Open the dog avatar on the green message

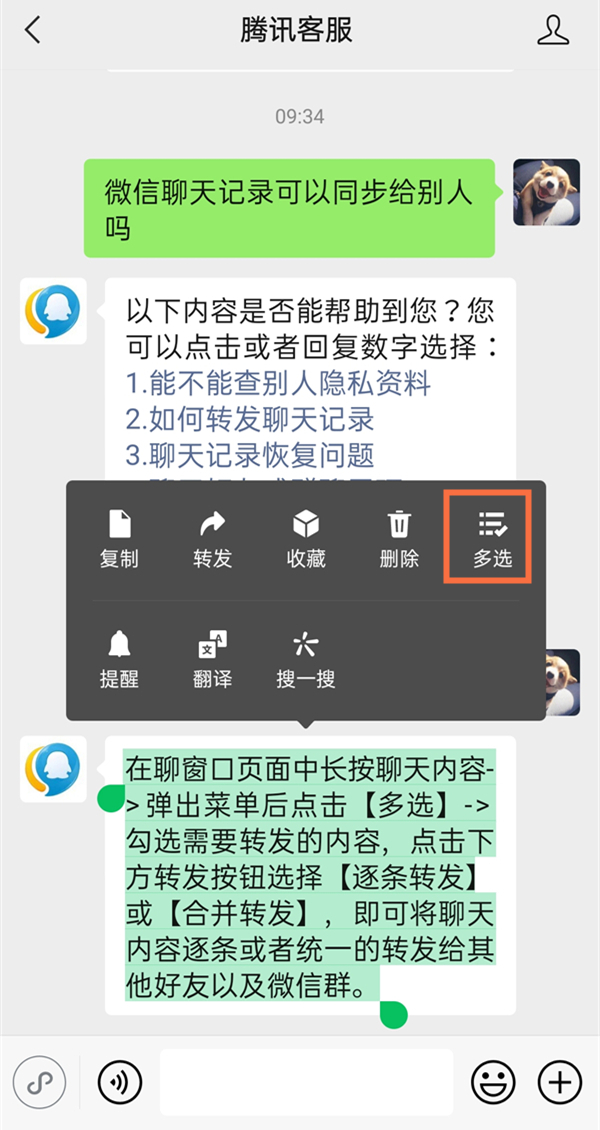(x=546, y=192)
